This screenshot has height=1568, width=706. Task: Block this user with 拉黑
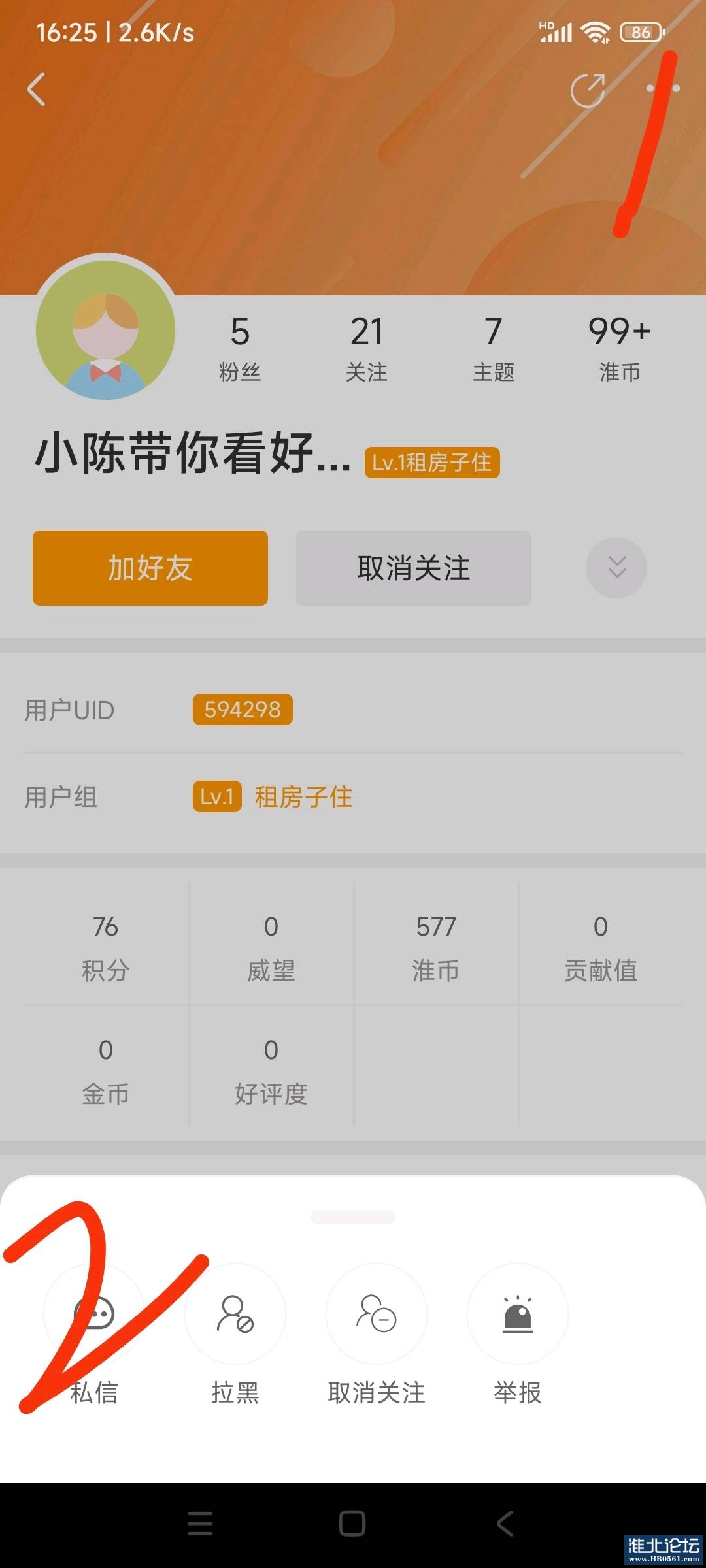click(x=235, y=1315)
